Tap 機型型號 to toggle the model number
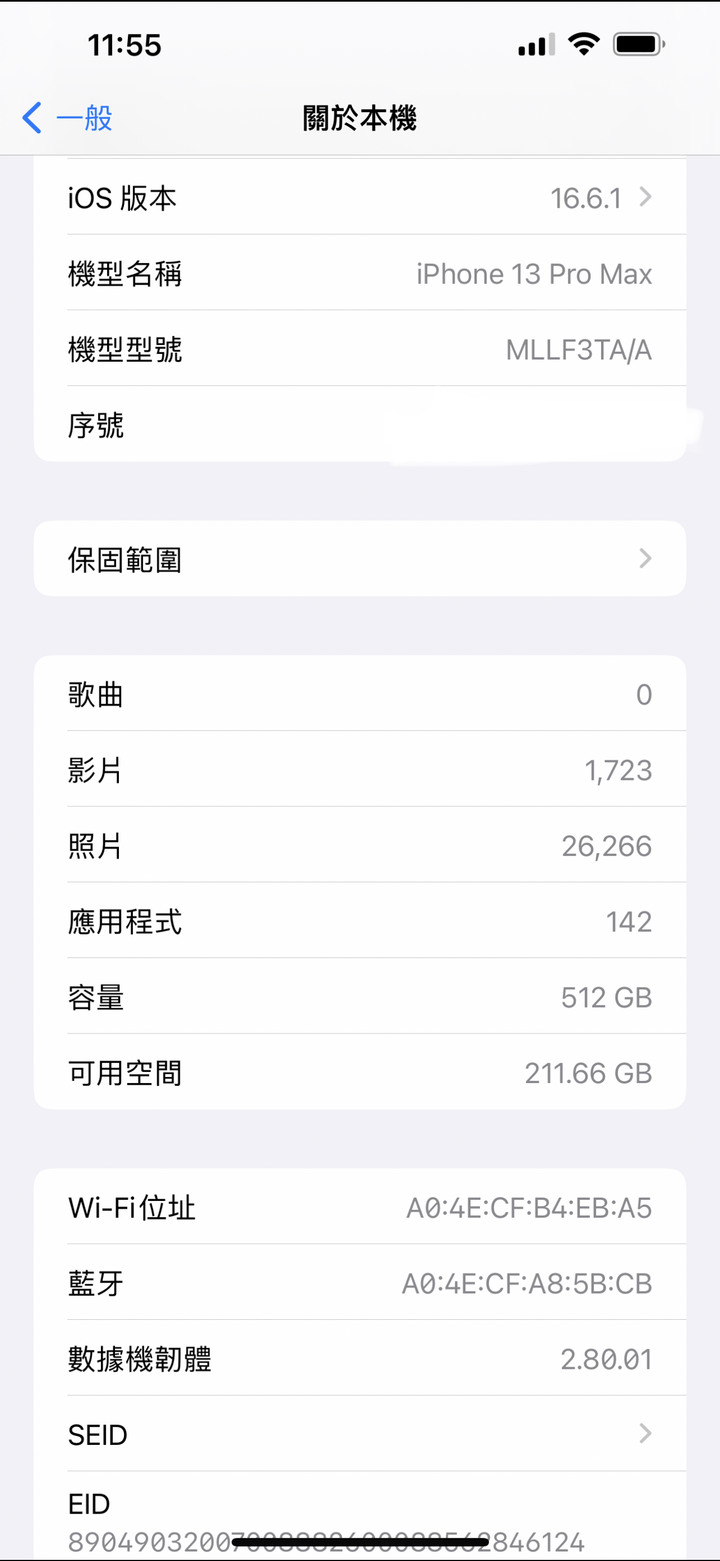Image resolution: width=720 pixels, height=1561 pixels. coord(360,349)
